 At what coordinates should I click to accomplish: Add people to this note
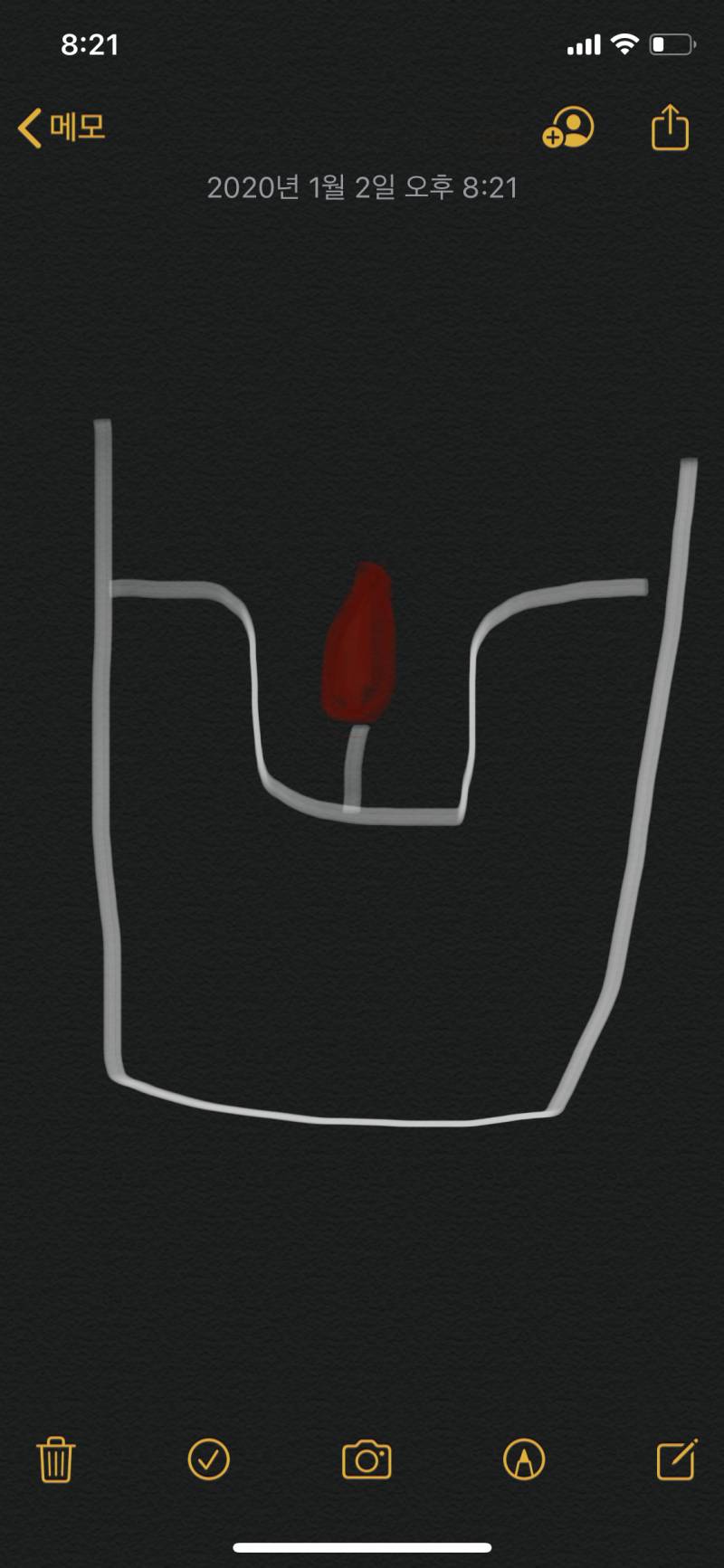(x=567, y=128)
